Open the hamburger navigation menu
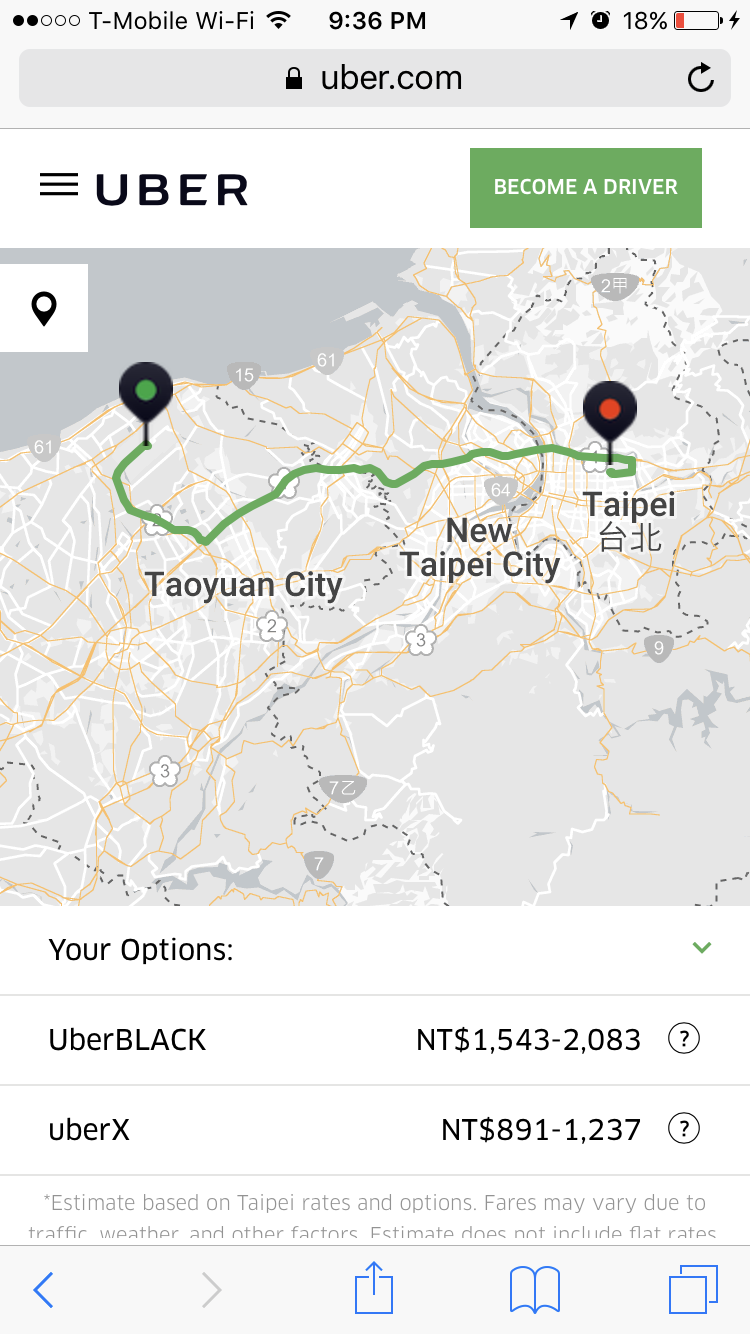This screenshot has width=750, height=1334. pyautogui.click(x=59, y=186)
